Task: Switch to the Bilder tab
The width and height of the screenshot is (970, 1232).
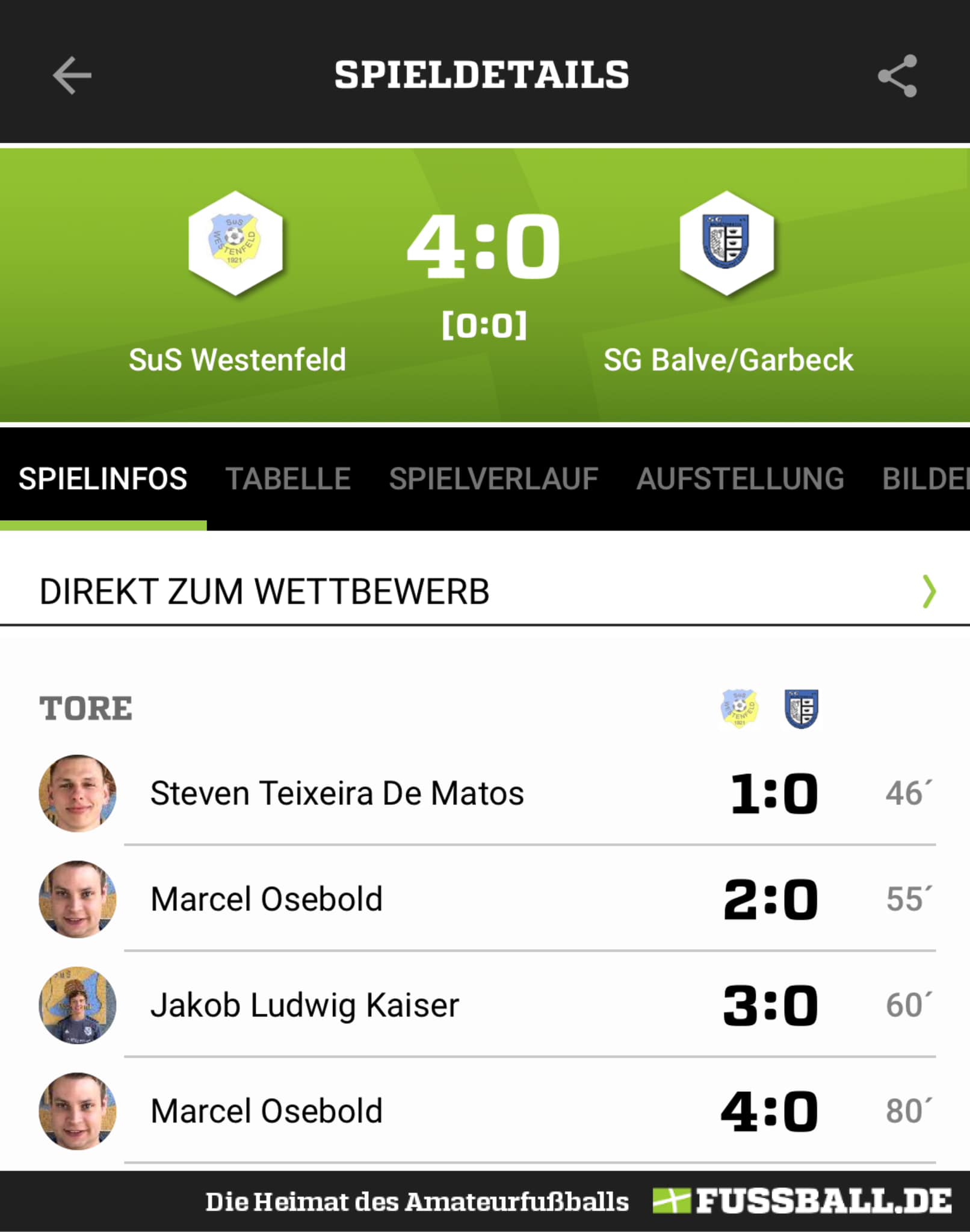Action: point(925,479)
